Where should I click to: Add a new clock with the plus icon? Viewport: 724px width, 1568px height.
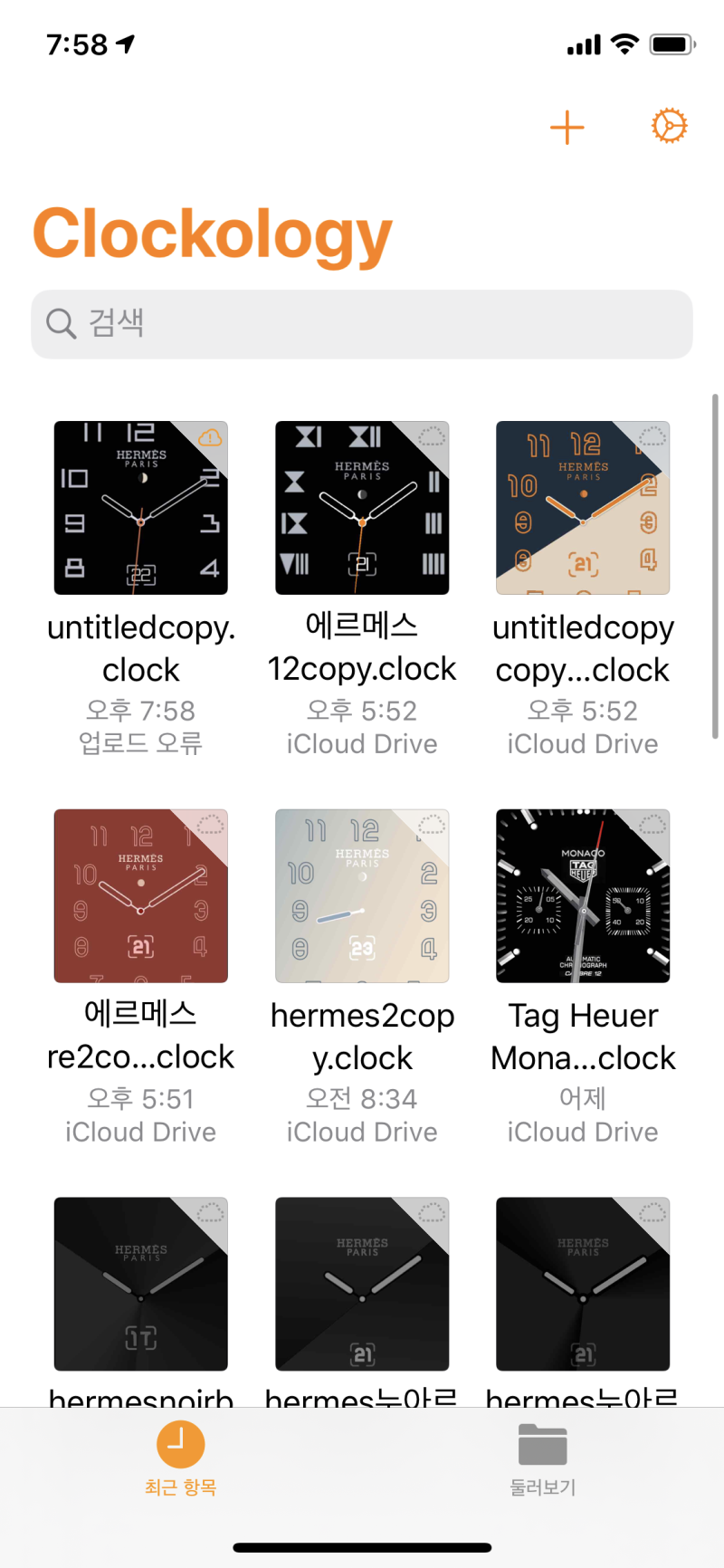click(x=567, y=128)
